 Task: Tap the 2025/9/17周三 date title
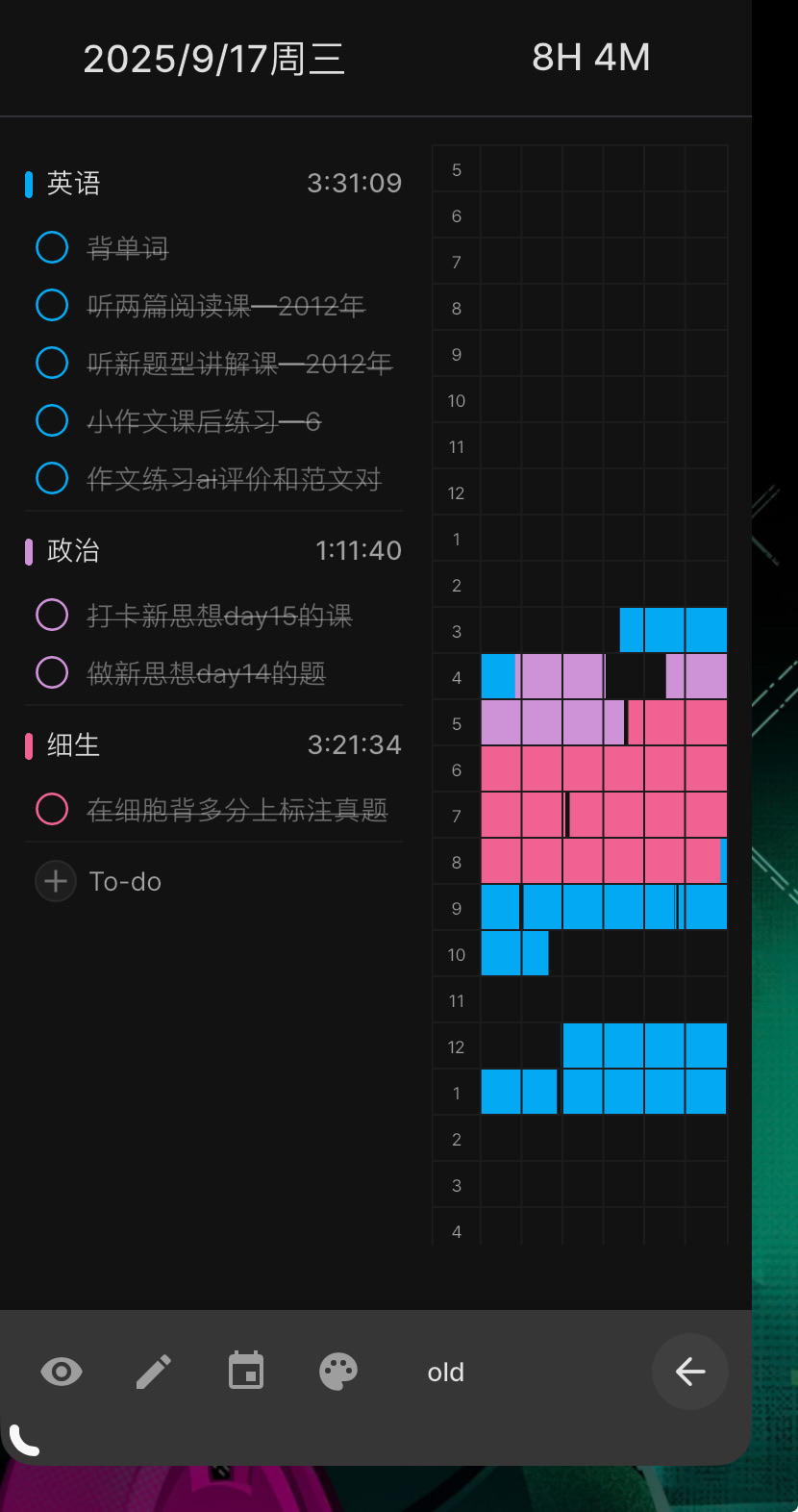213,60
